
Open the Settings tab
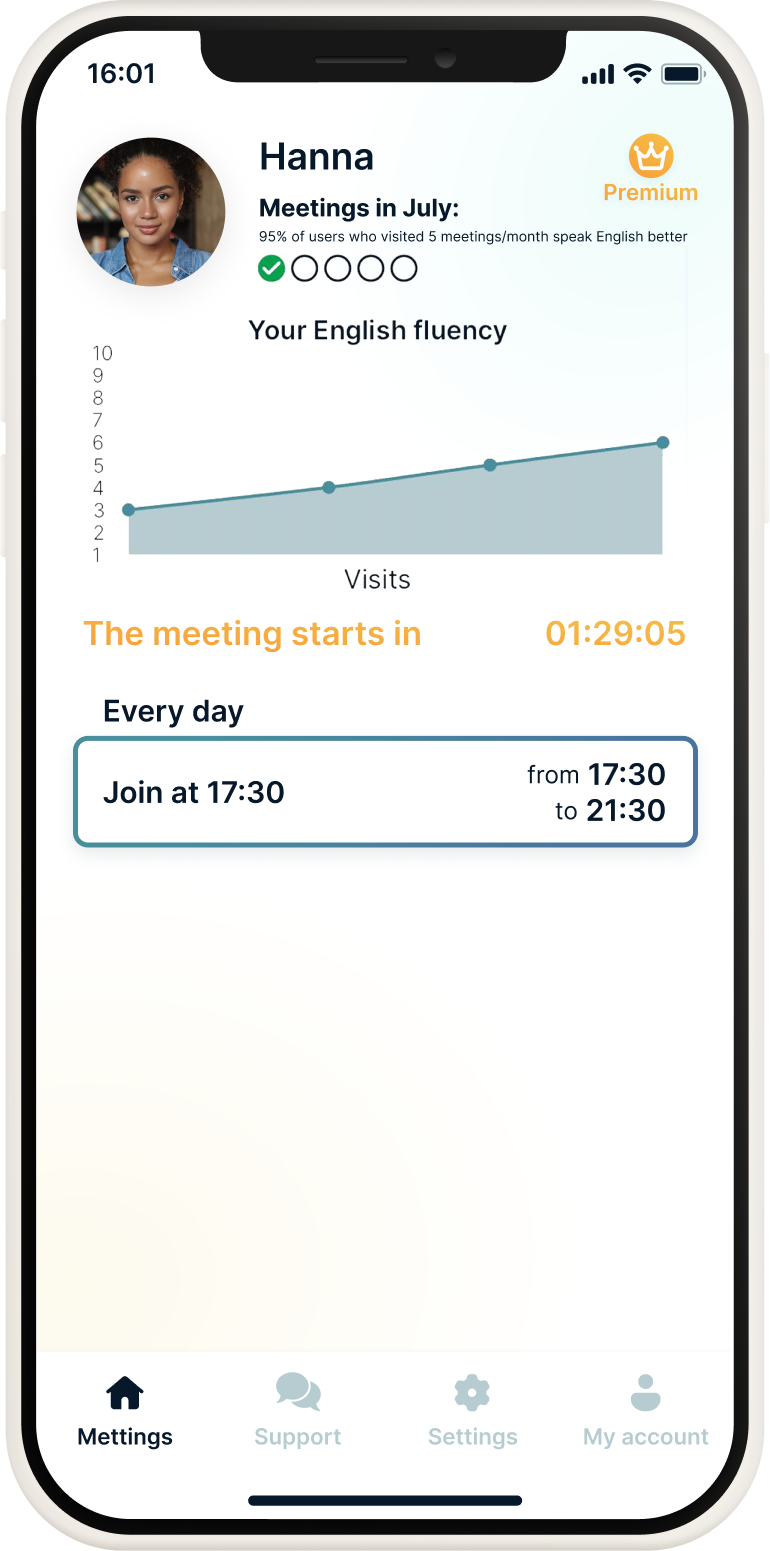[472, 1411]
